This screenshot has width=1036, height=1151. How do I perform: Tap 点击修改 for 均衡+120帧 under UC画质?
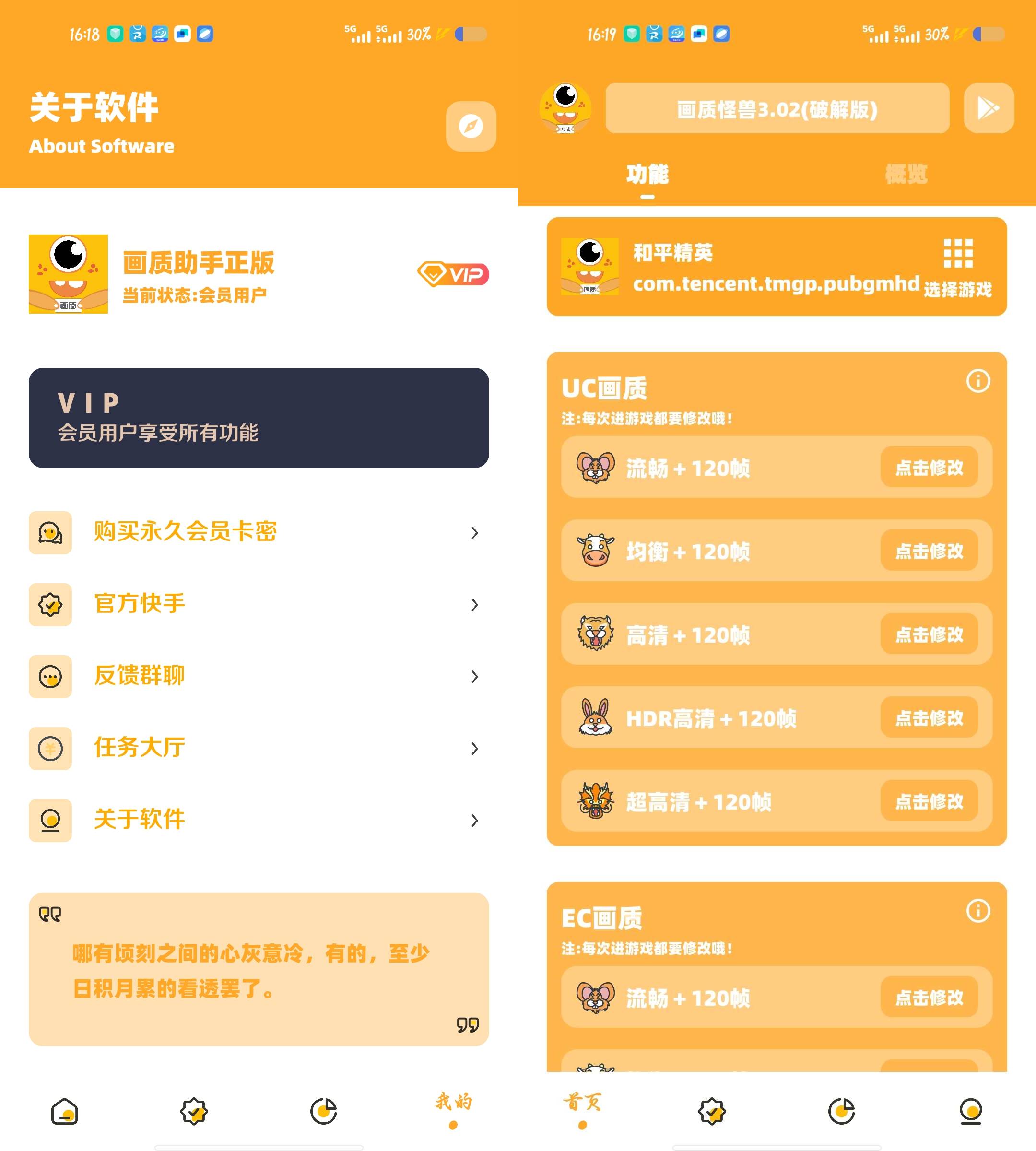tap(929, 551)
